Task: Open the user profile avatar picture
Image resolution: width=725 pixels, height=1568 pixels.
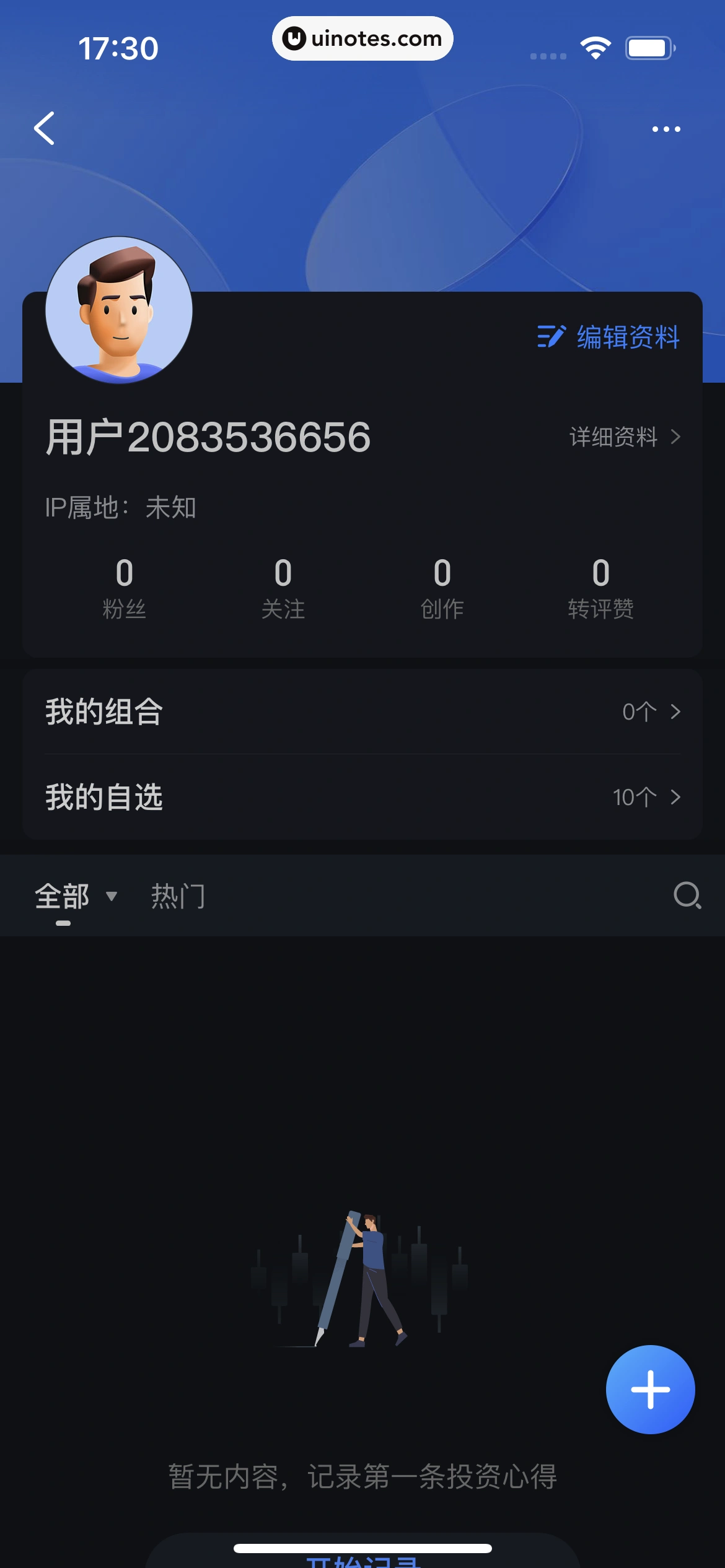Action: 120,310
